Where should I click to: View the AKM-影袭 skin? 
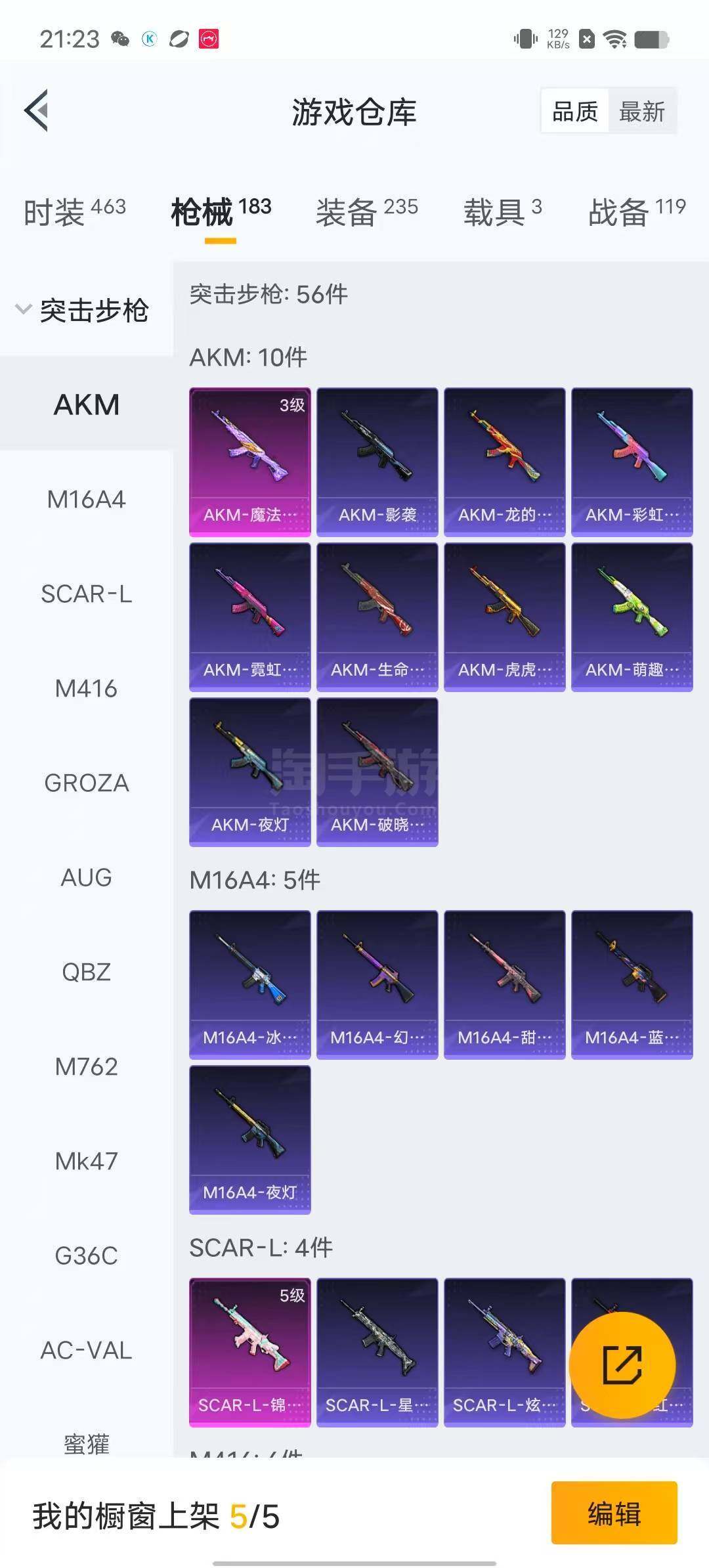pyautogui.click(x=377, y=462)
